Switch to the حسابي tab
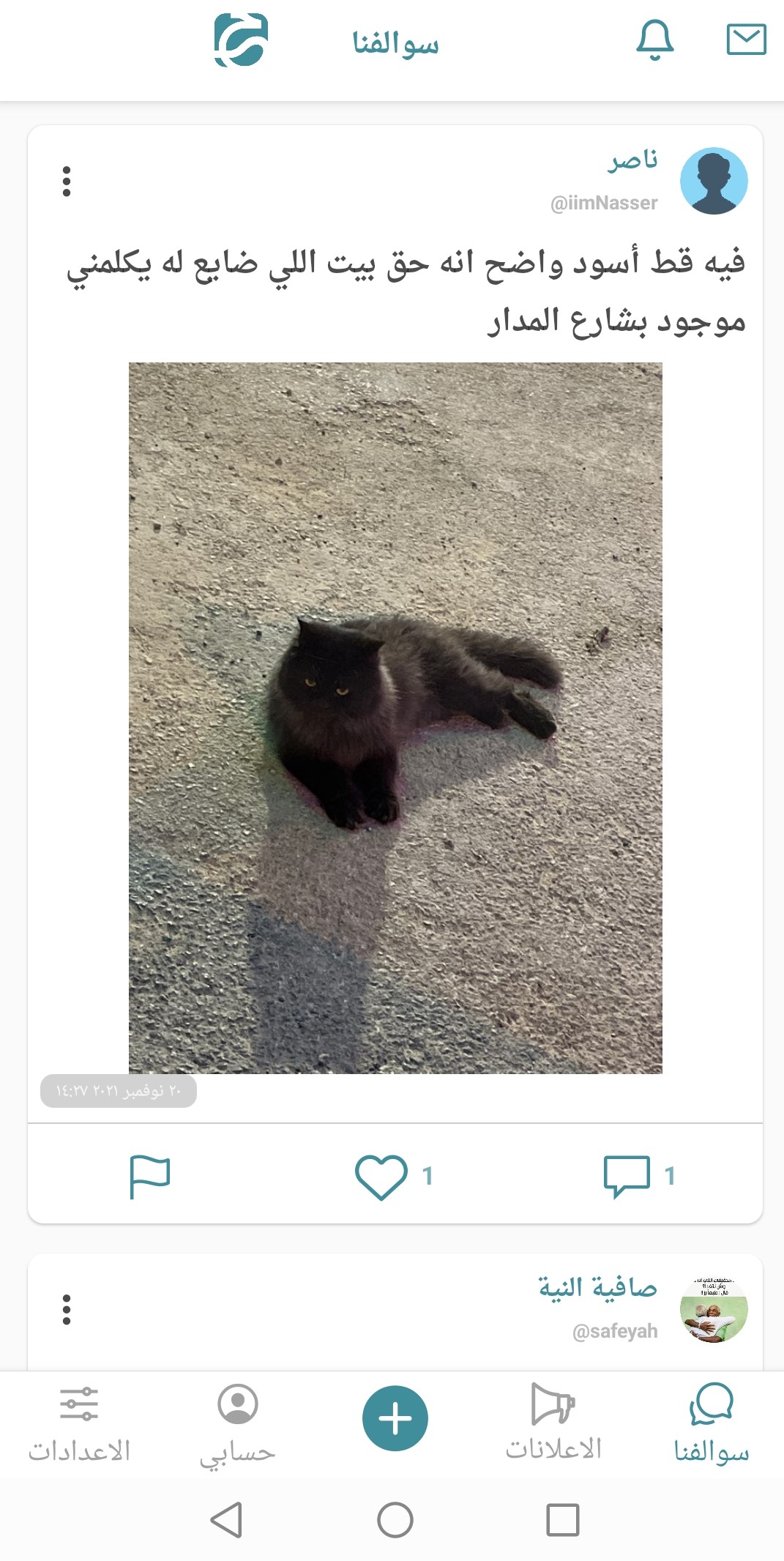 (x=237, y=1424)
